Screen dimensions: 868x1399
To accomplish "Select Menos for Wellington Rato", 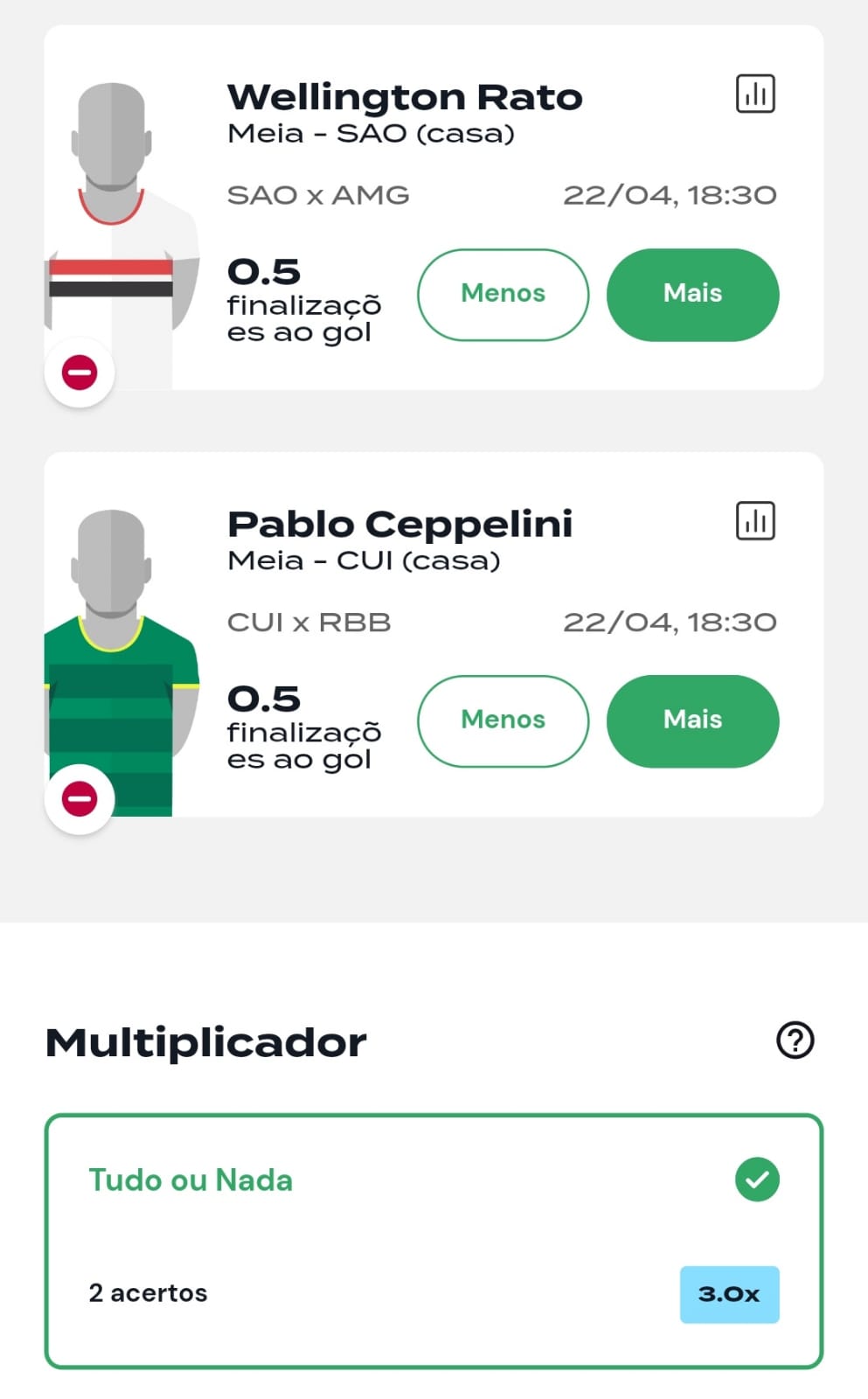I will [x=503, y=295].
